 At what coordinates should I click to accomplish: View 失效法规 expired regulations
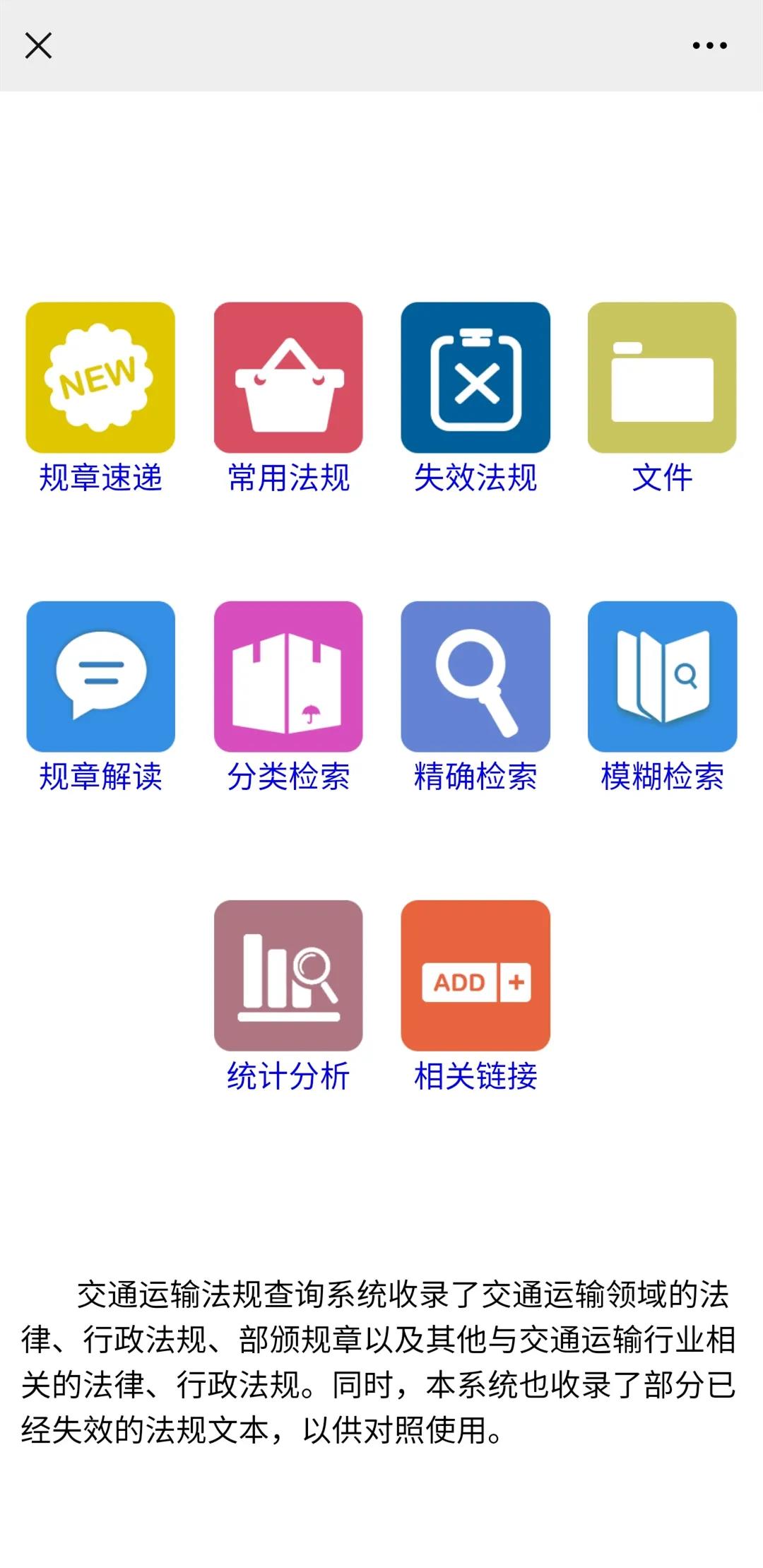point(475,378)
